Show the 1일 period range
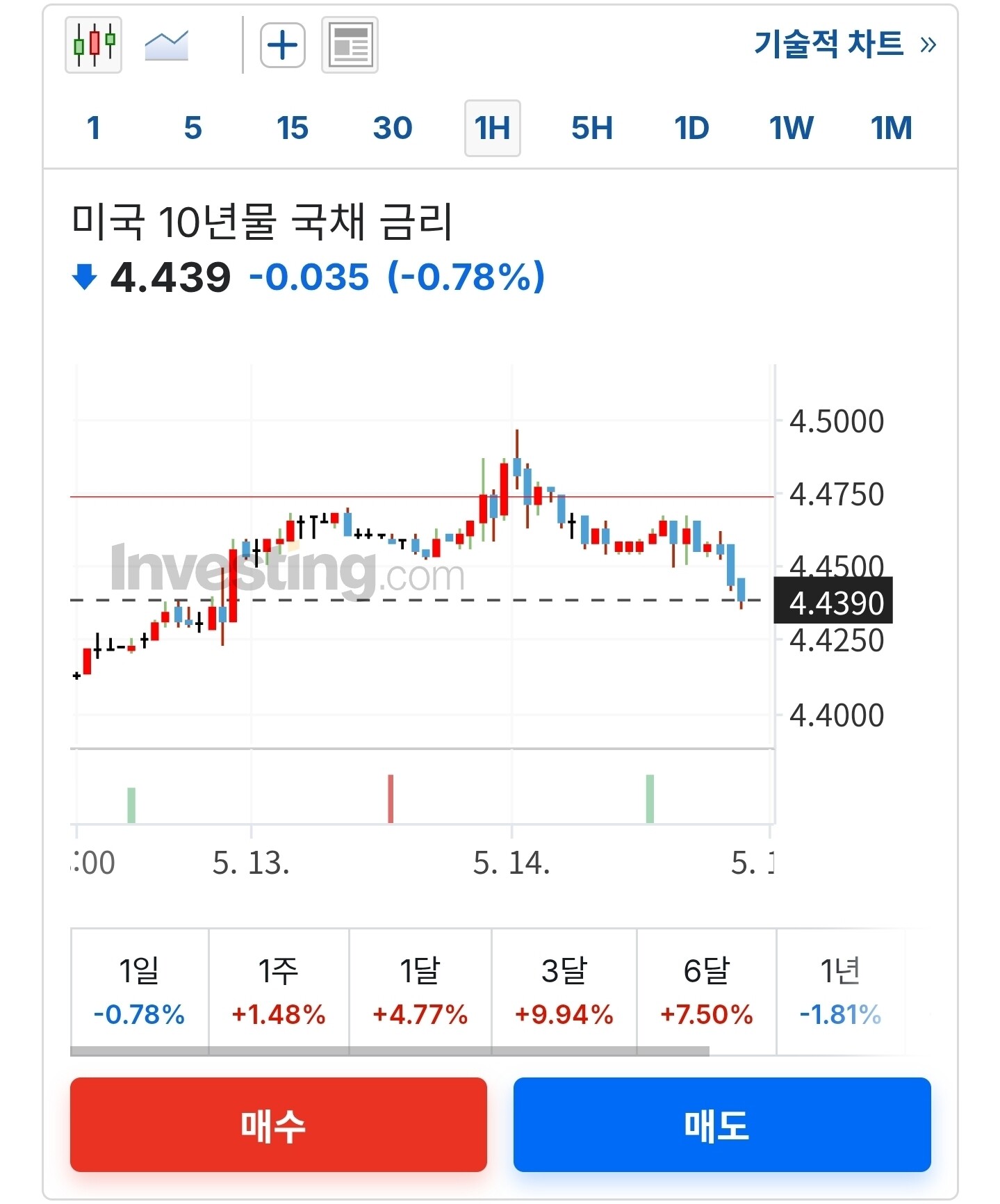This screenshot has height=1204, width=1000. click(x=140, y=991)
